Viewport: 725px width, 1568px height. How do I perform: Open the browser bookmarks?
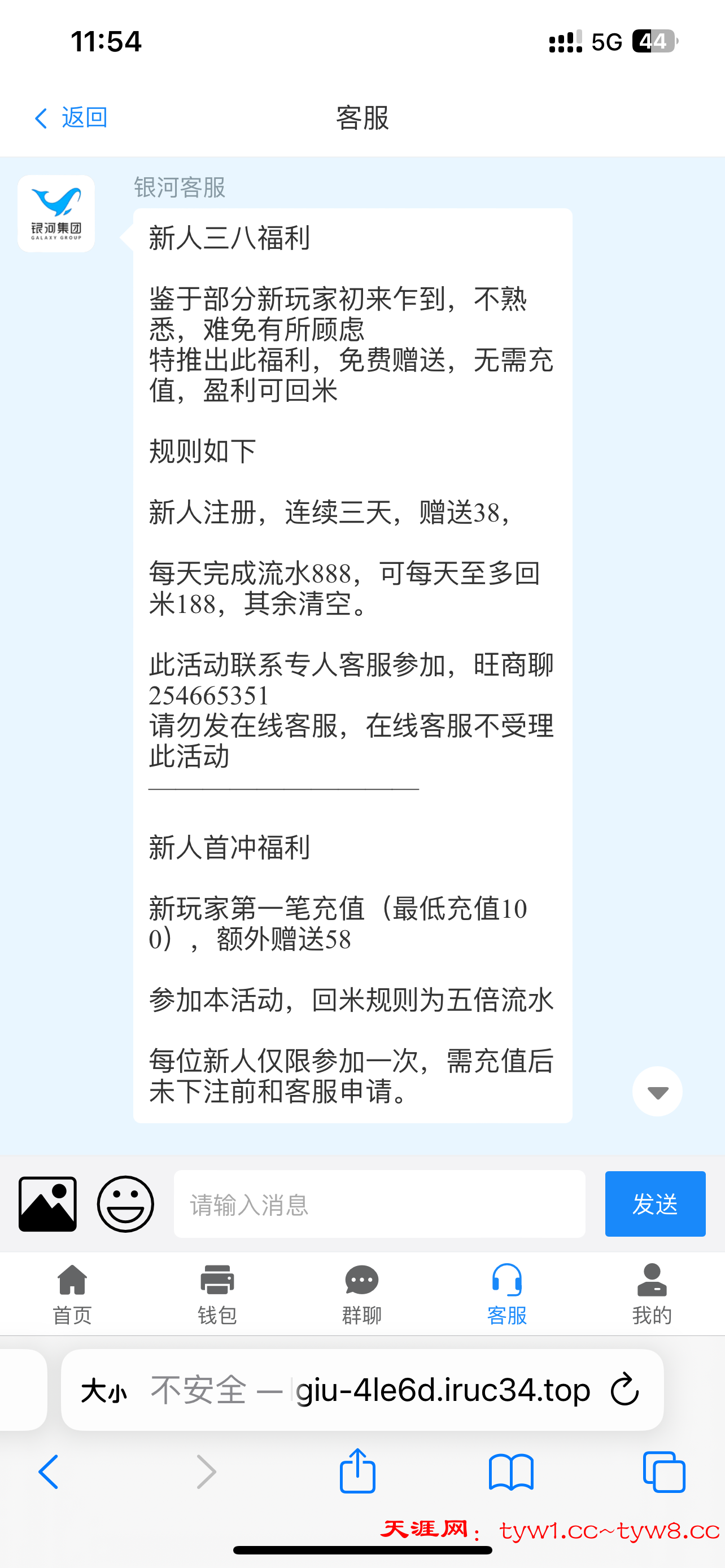511,1472
